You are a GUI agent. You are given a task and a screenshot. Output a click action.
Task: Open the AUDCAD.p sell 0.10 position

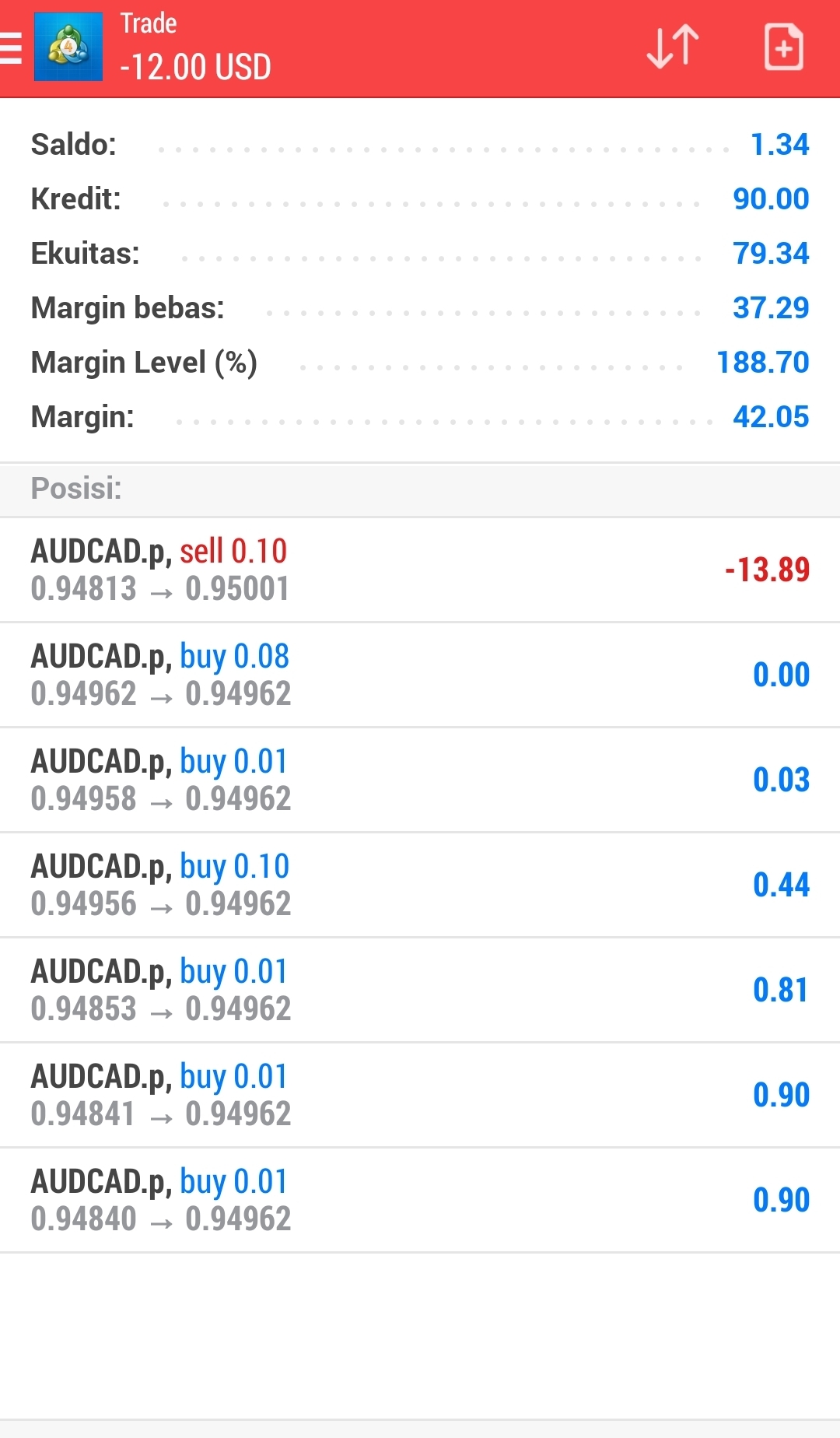(420, 570)
